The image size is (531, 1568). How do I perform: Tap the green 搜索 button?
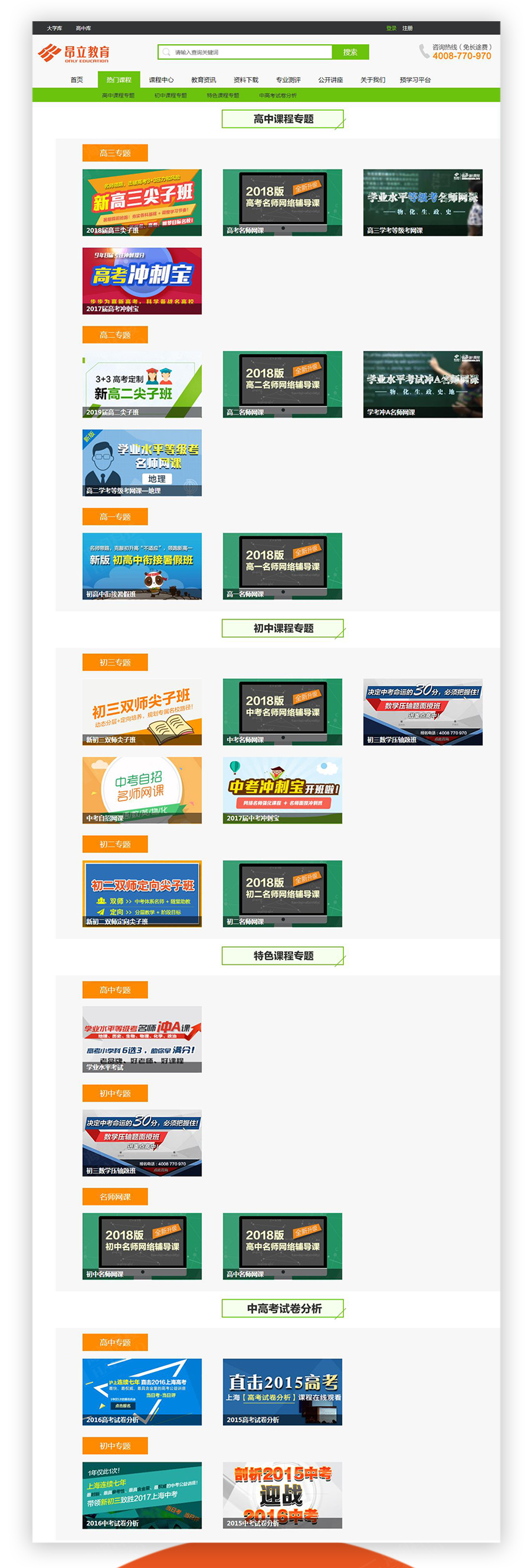click(x=350, y=52)
